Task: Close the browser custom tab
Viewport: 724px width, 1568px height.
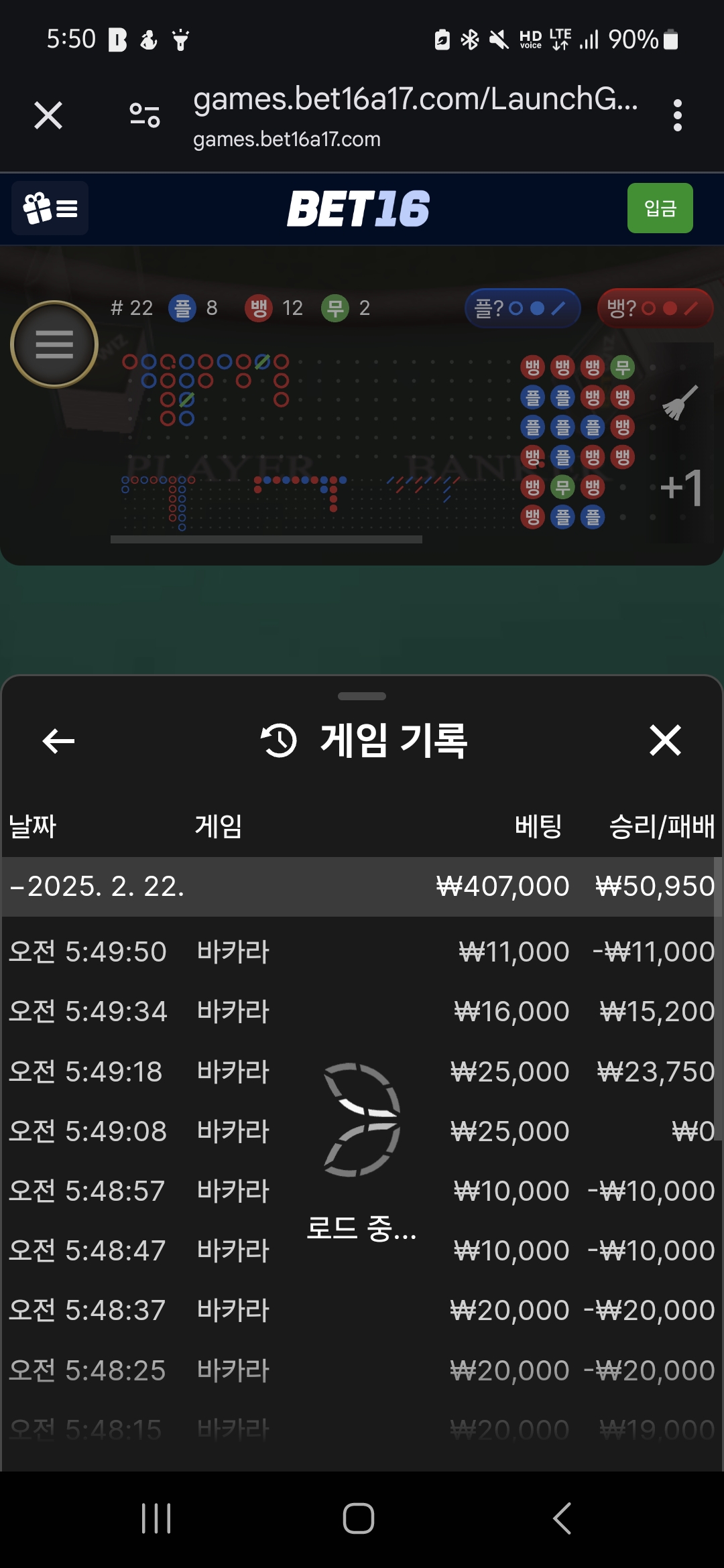Action: tap(48, 115)
